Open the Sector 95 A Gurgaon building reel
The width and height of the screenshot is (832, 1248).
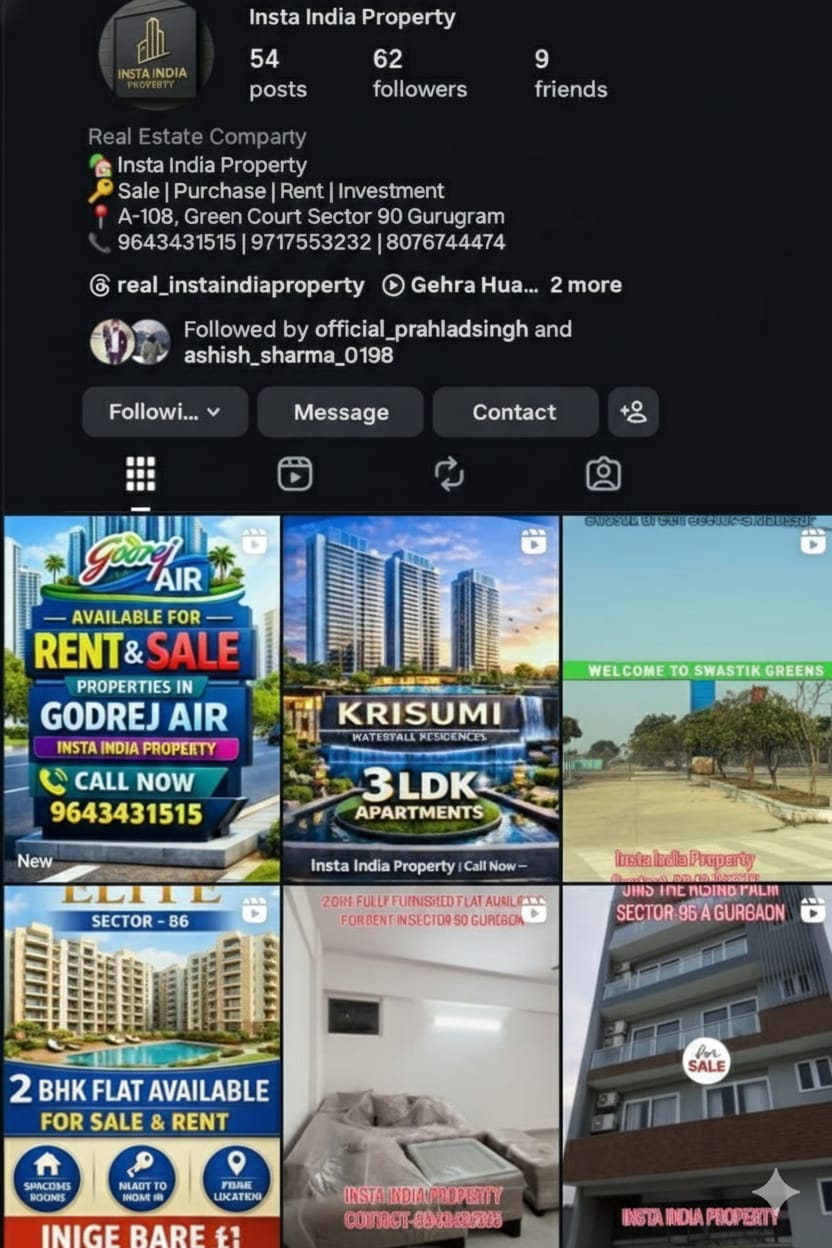click(697, 1066)
